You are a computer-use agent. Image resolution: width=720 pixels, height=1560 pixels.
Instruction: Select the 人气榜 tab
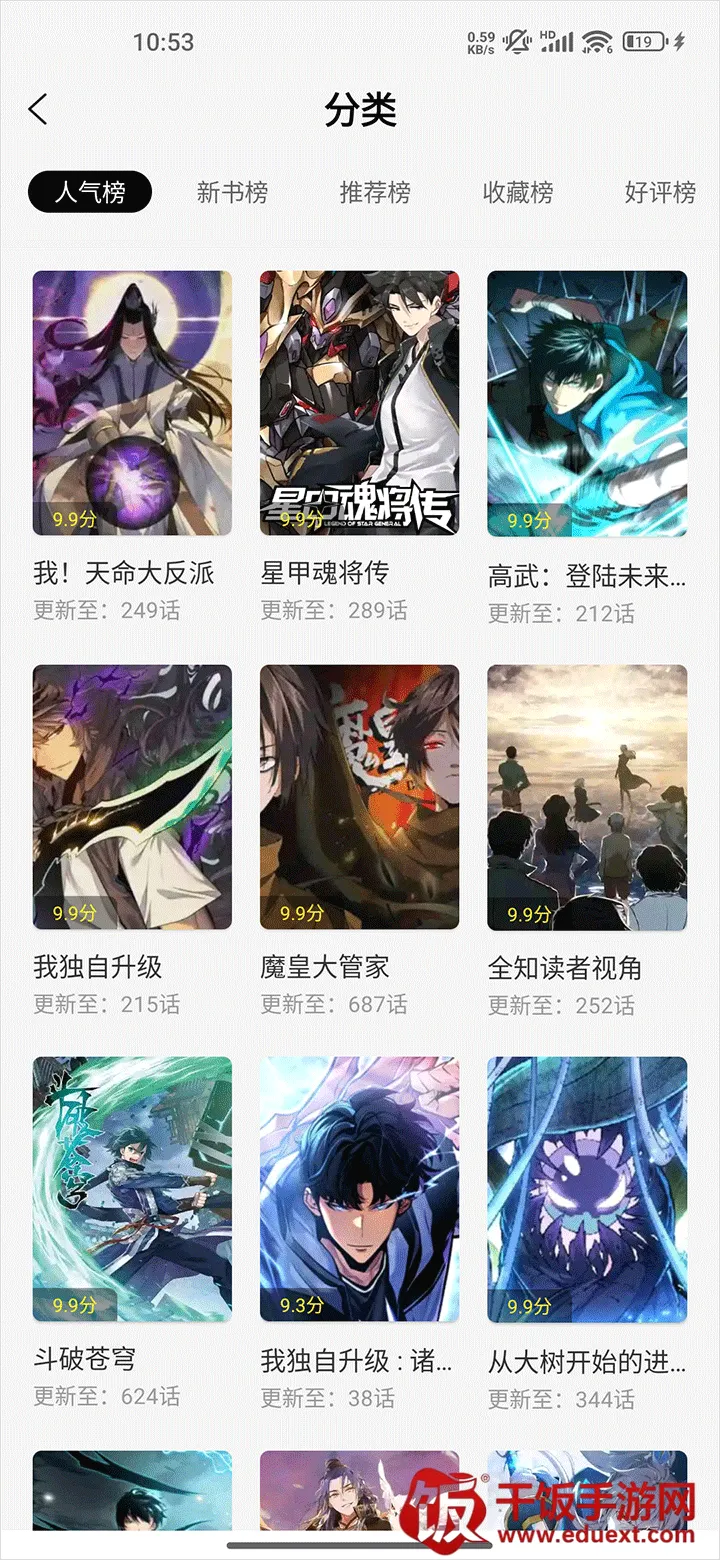pyautogui.click(x=90, y=192)
